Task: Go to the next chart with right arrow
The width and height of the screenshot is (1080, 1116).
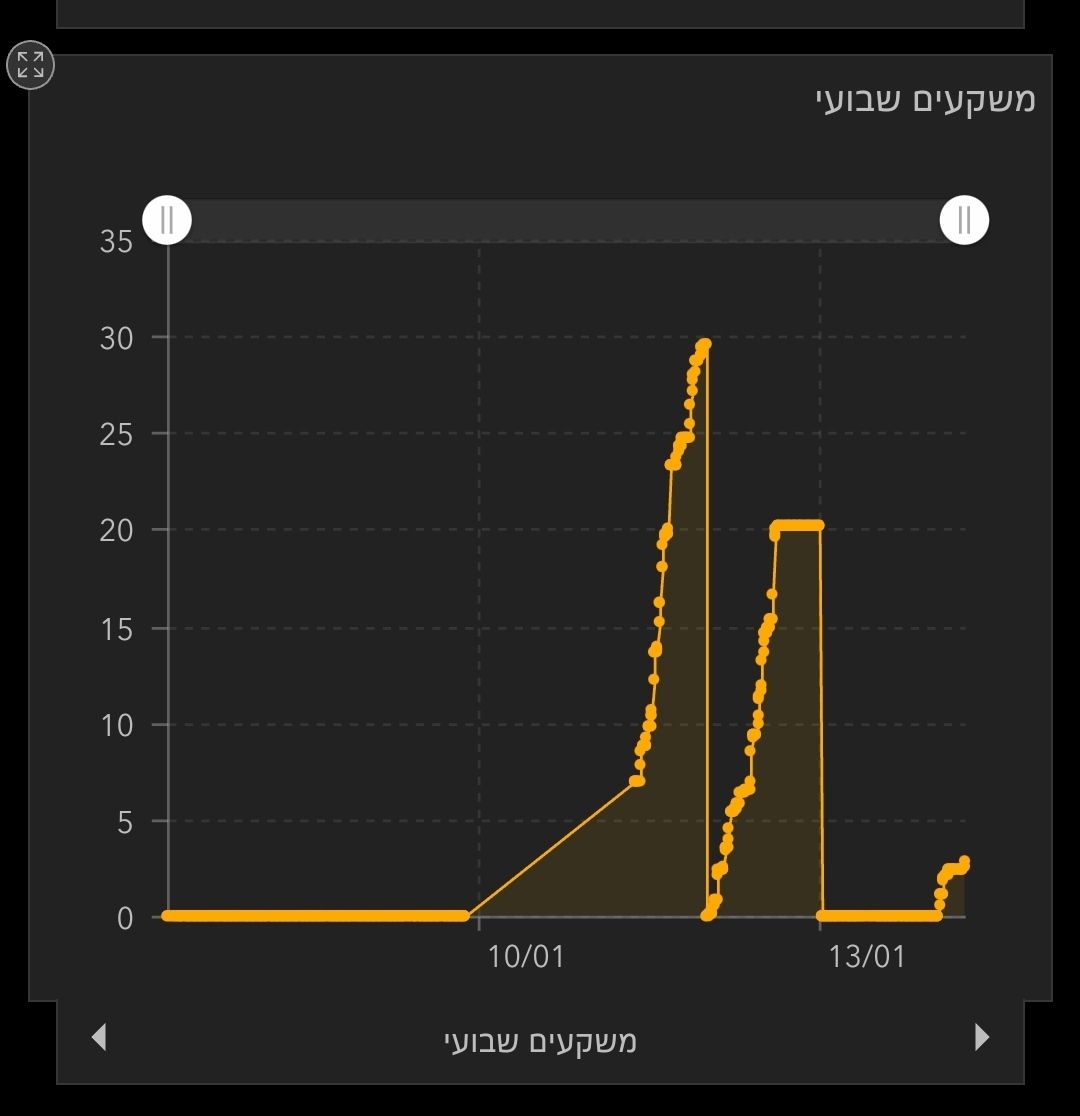Action: point(981,1037)
